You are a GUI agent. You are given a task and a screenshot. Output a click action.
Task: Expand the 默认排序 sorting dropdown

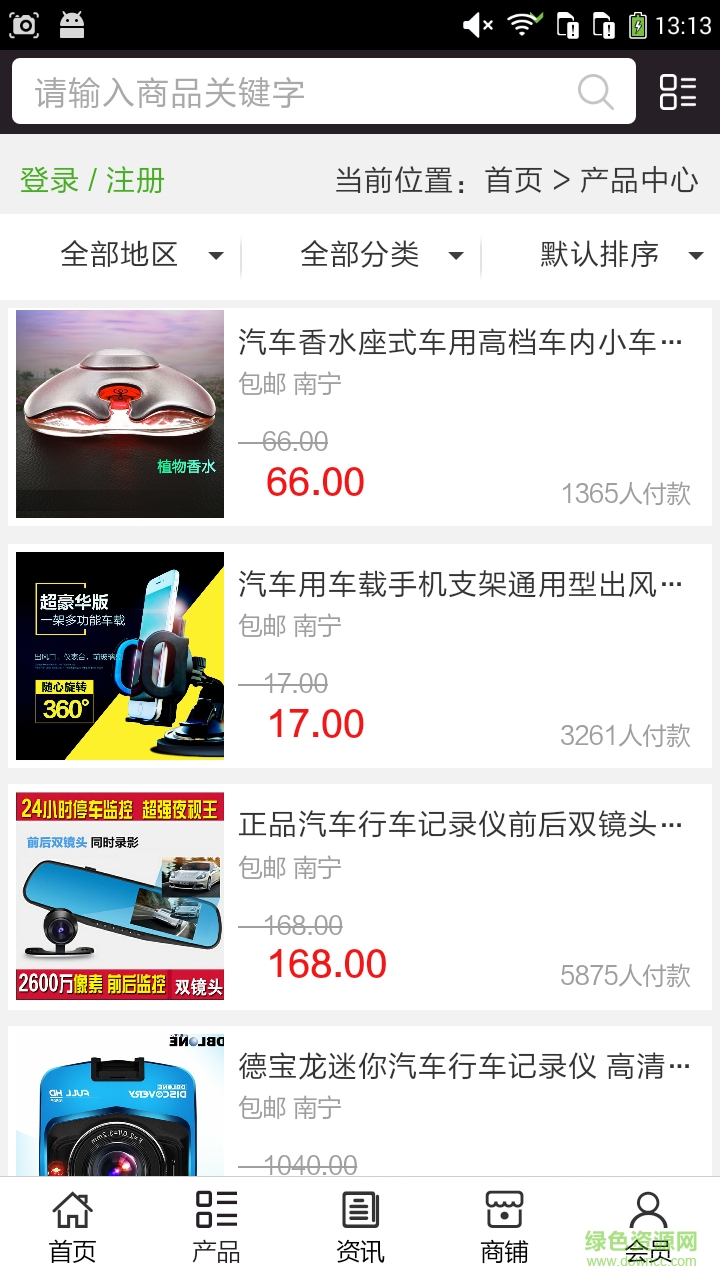tap(621, 255)
